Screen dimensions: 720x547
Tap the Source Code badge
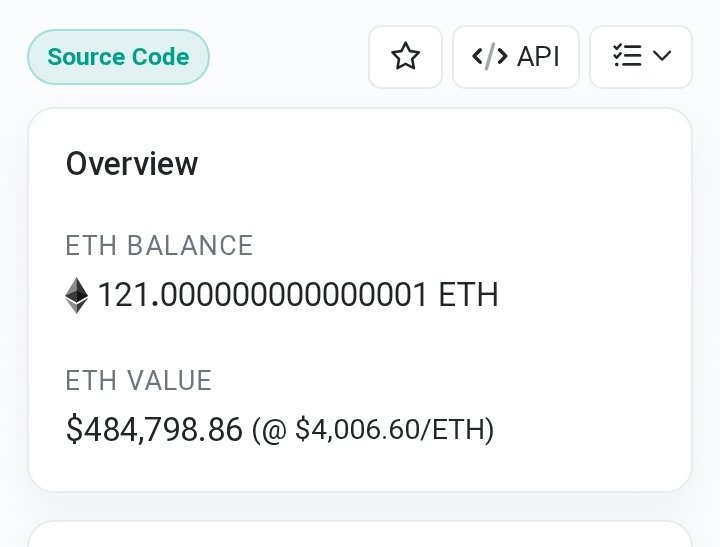point(118,57)
